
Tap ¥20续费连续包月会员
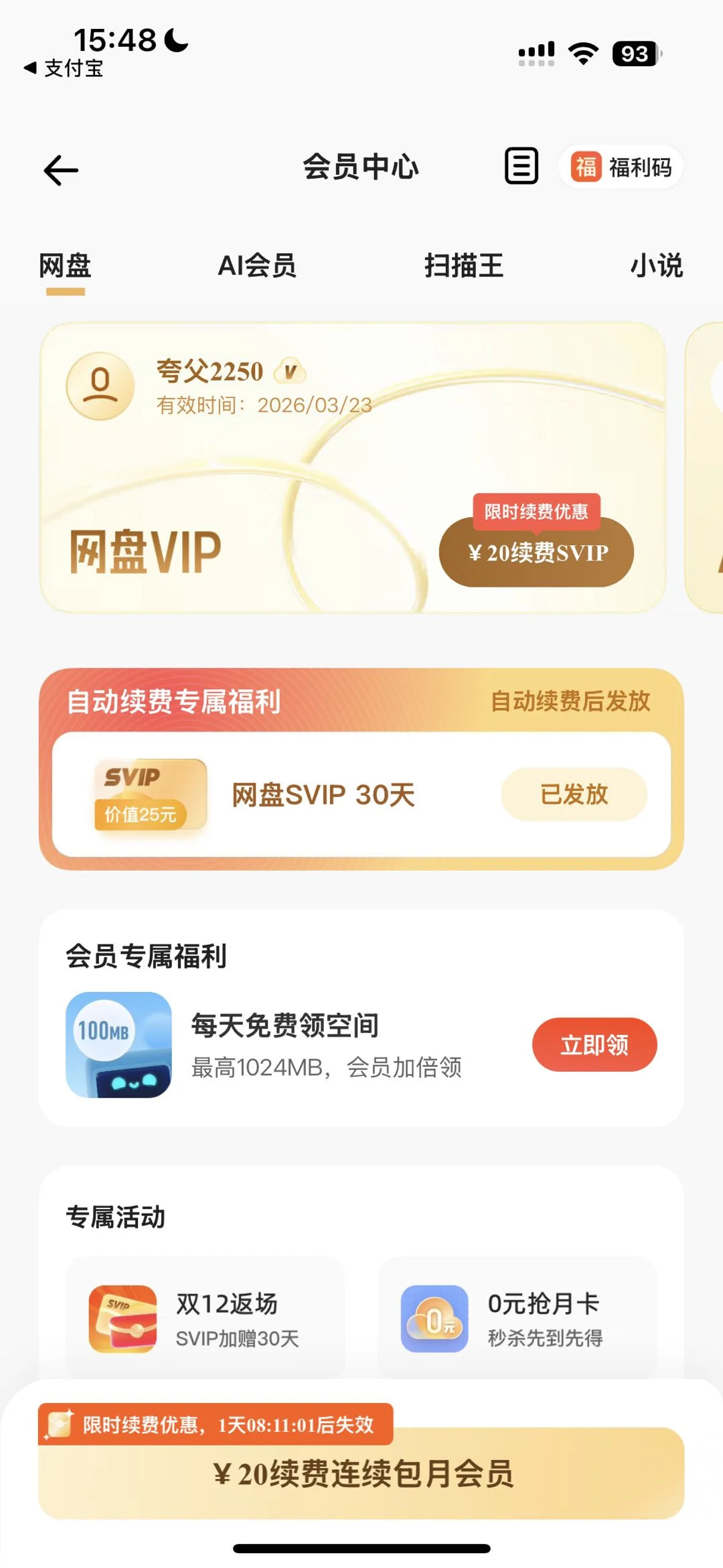pyautogui.click(x=361, y=1474)
